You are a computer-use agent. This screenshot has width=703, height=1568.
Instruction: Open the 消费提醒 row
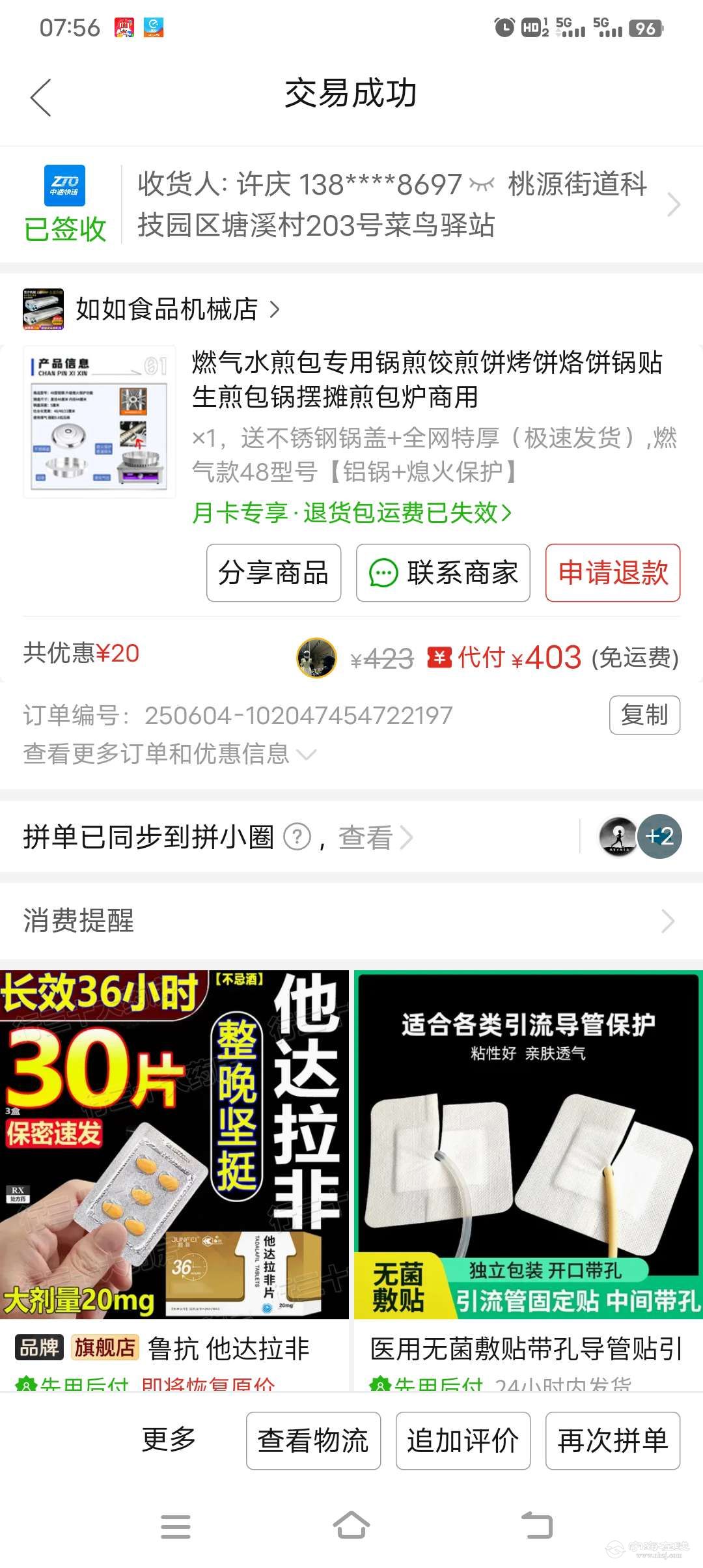click(351, 921)
